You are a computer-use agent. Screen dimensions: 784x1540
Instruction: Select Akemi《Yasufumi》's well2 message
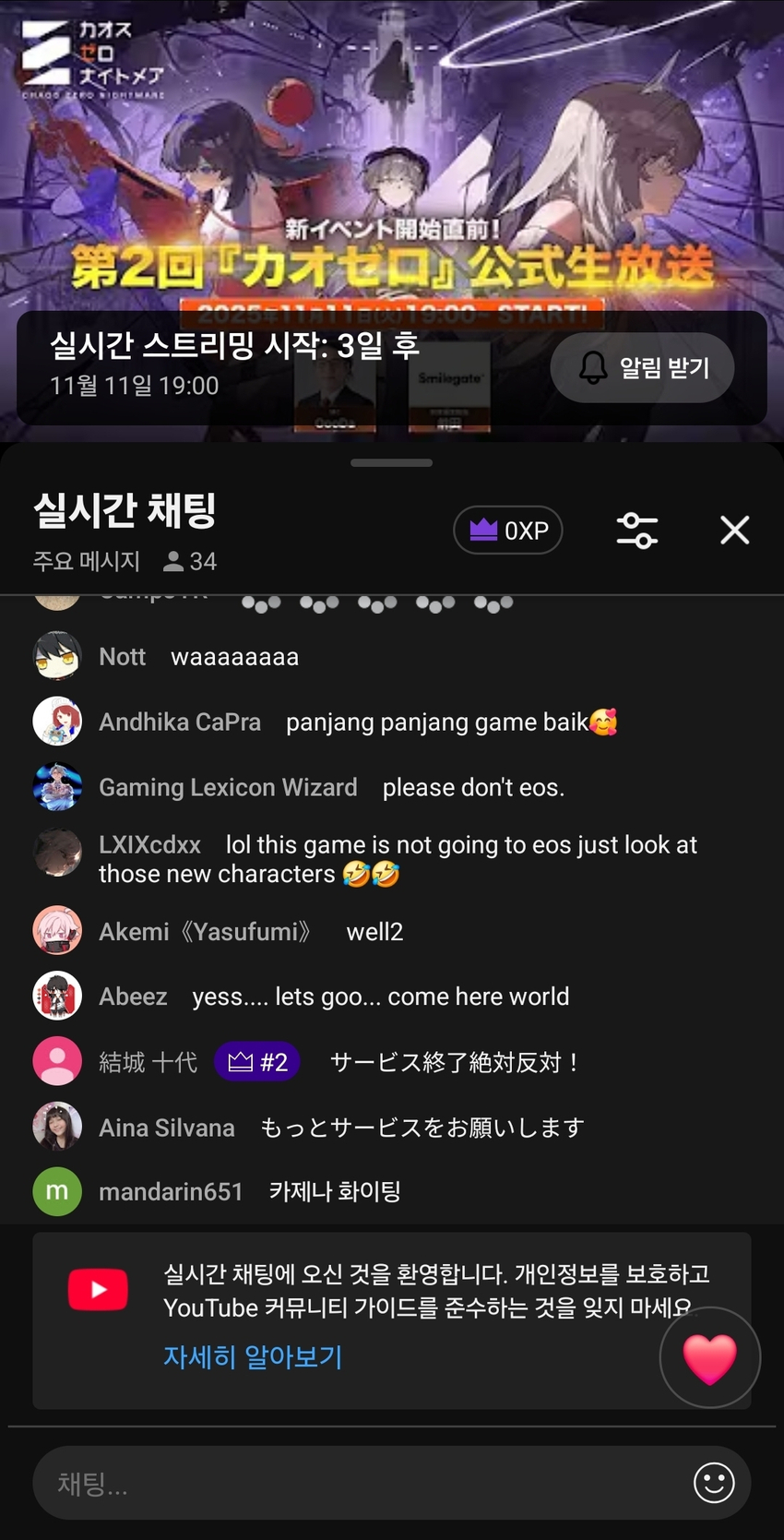point(374,932)
